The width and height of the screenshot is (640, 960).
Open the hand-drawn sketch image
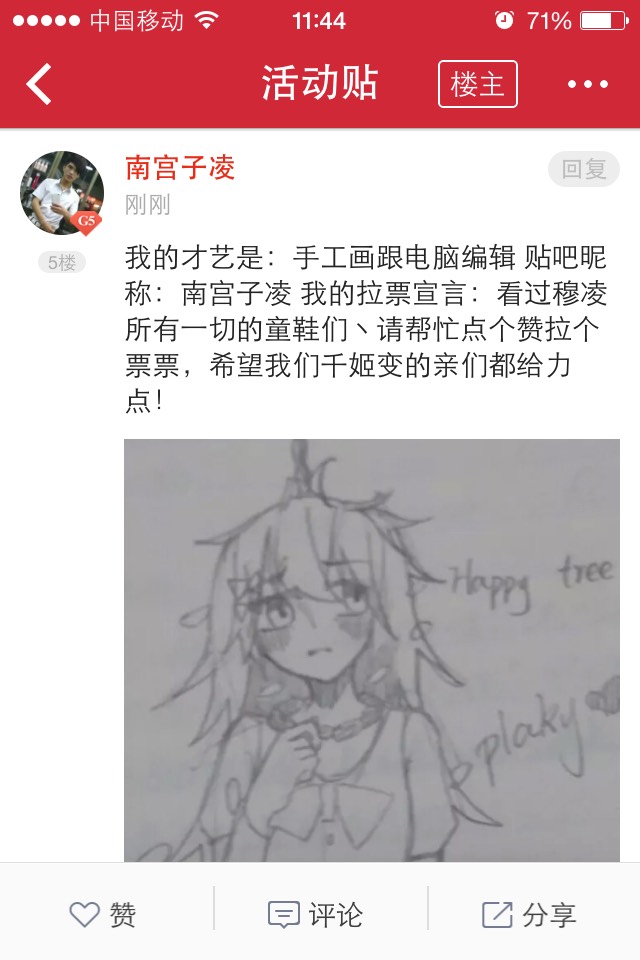point(371,650)
